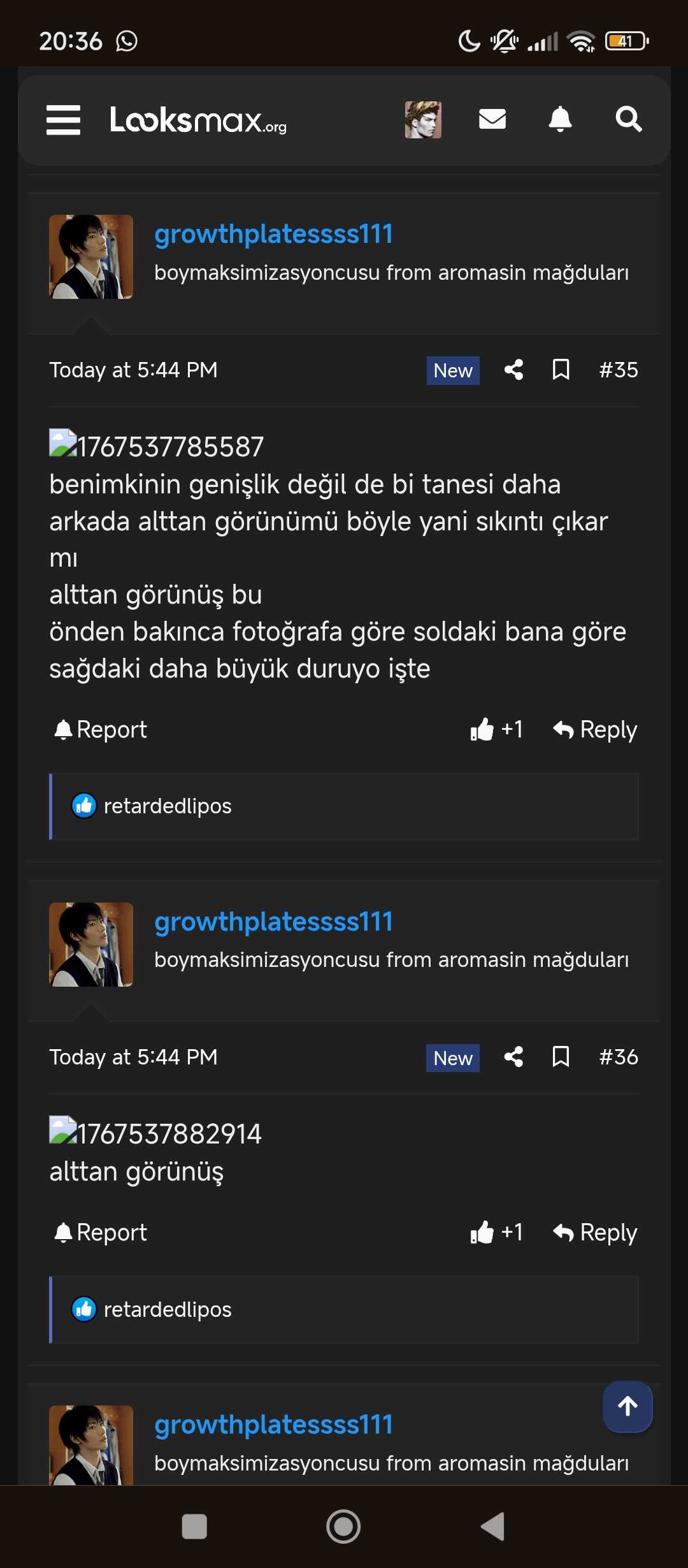This screenshot has height=1568, width=688.
Task: Go back using system back button
Action: coord(493,1526)
